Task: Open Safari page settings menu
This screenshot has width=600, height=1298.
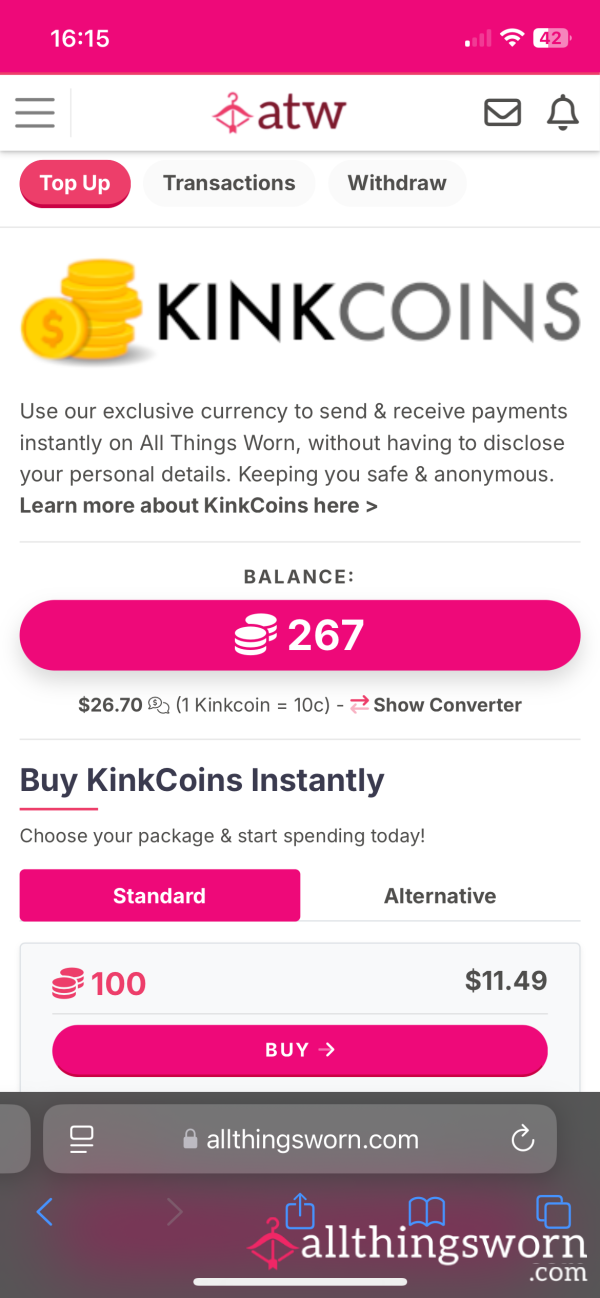Action: [x=81, y=1138]
